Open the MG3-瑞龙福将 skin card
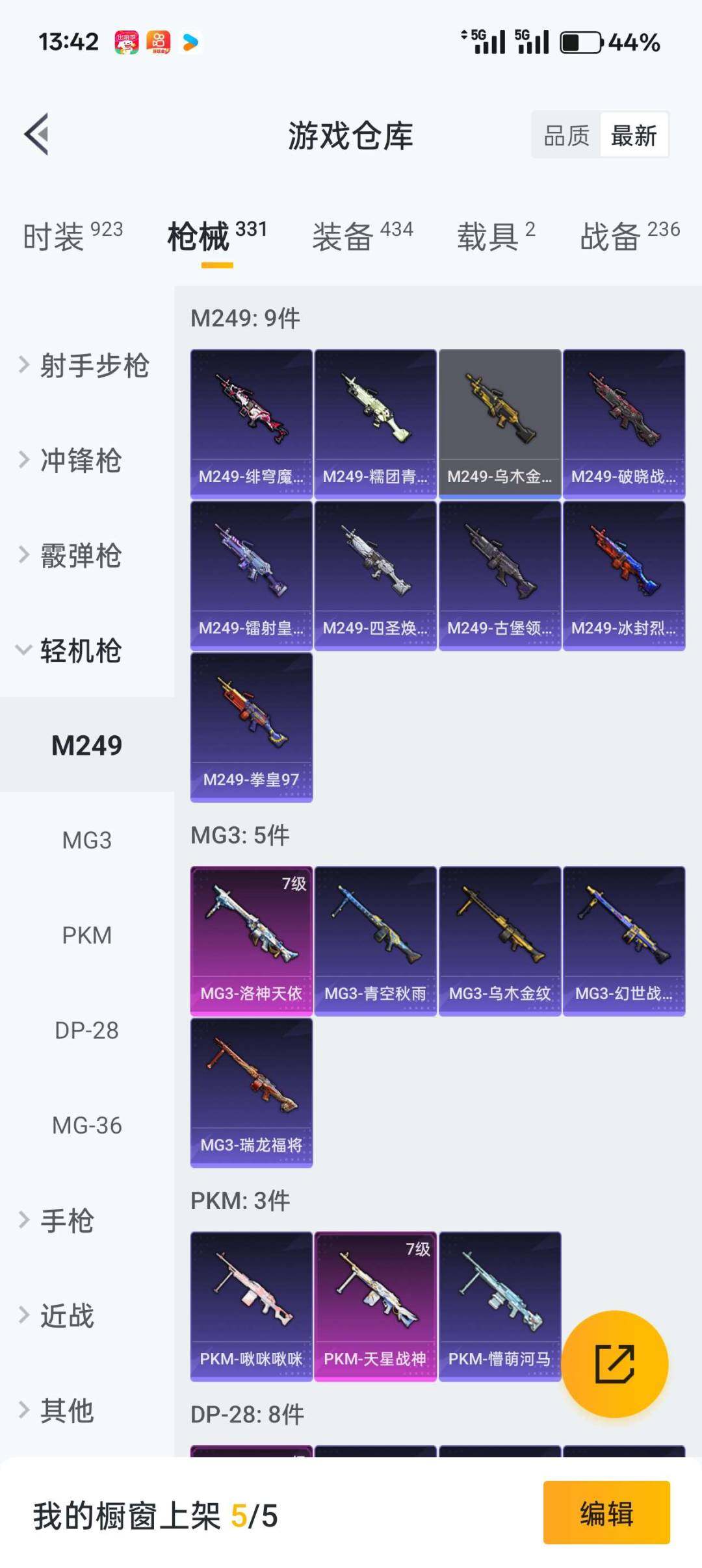702x1568 pixels. [252, 1093]
